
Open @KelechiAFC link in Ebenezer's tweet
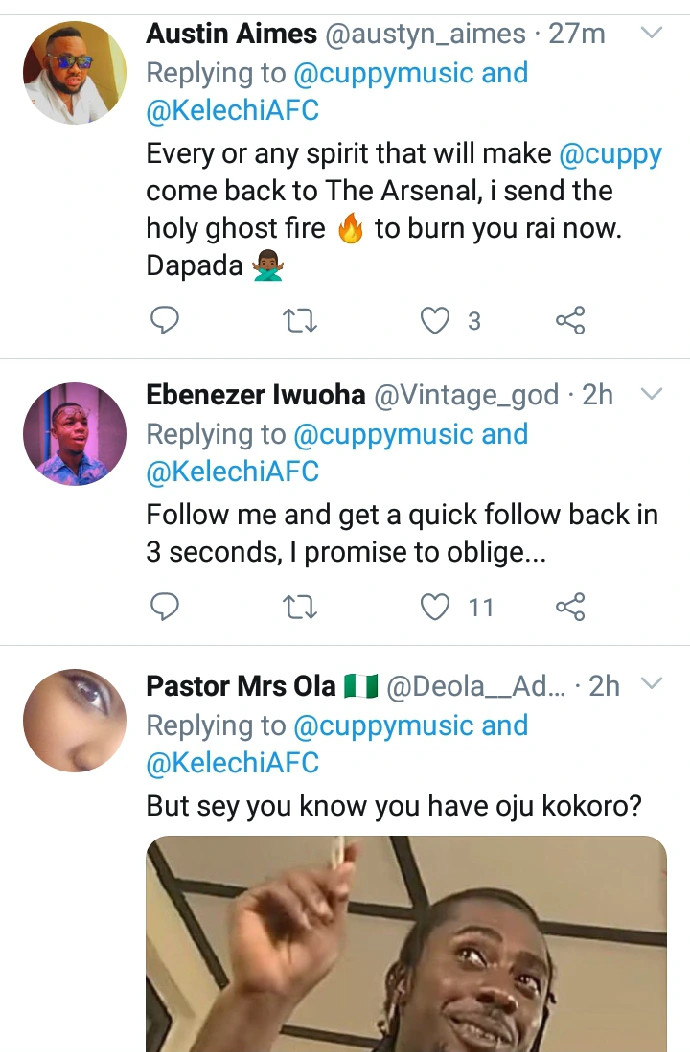coord(232,470)
